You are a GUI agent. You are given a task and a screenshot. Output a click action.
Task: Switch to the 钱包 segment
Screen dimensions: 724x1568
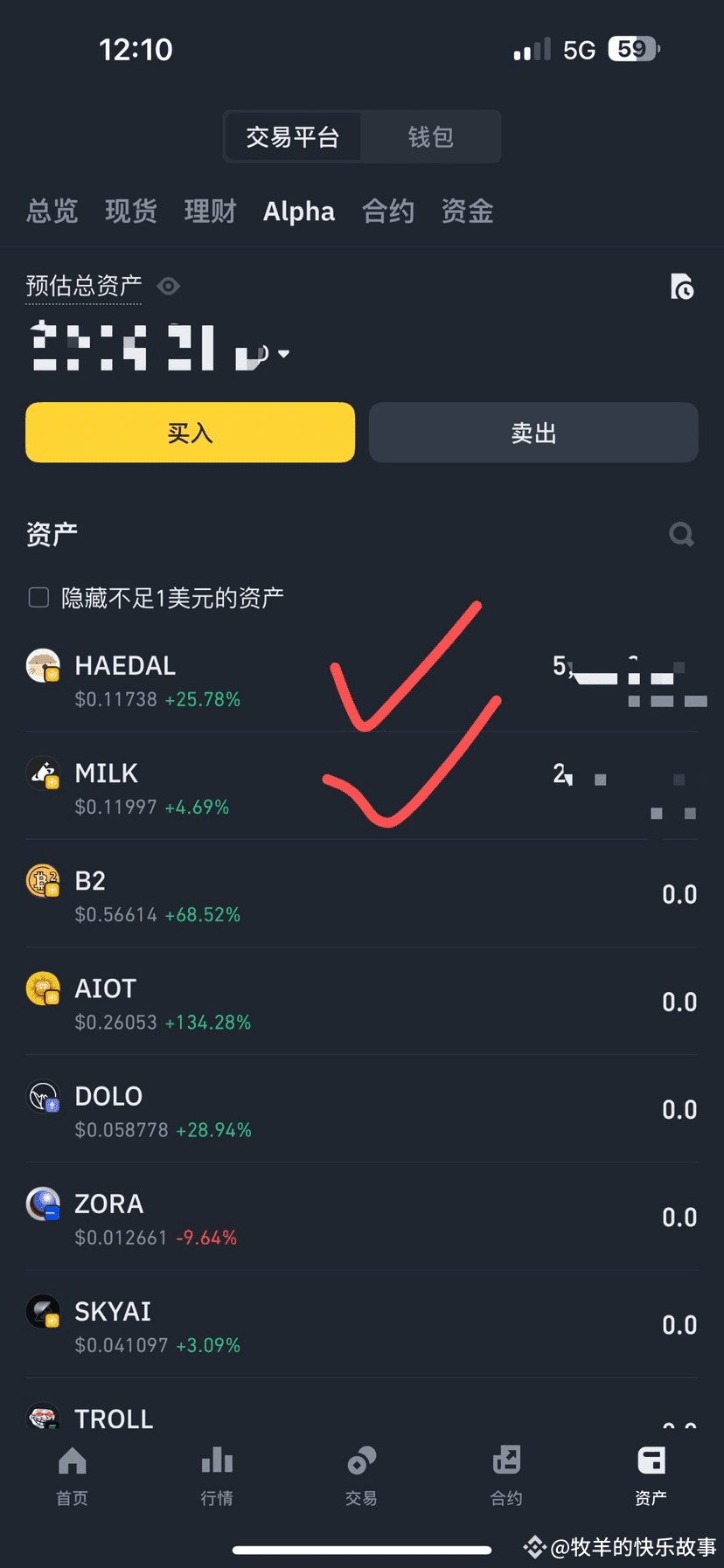430,137
